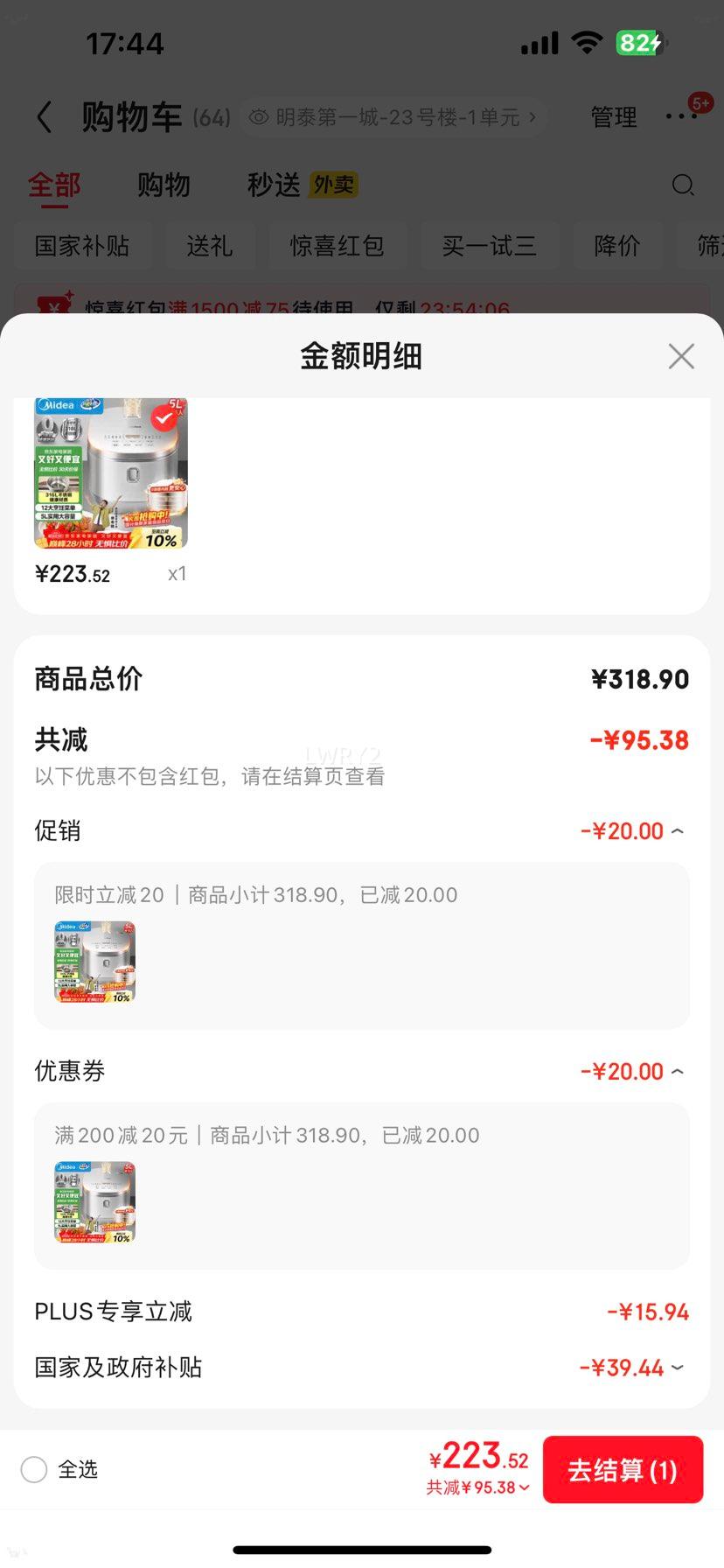
Task: Dismiss the 金额明细 popup with the X
Action: click(680, 356)
